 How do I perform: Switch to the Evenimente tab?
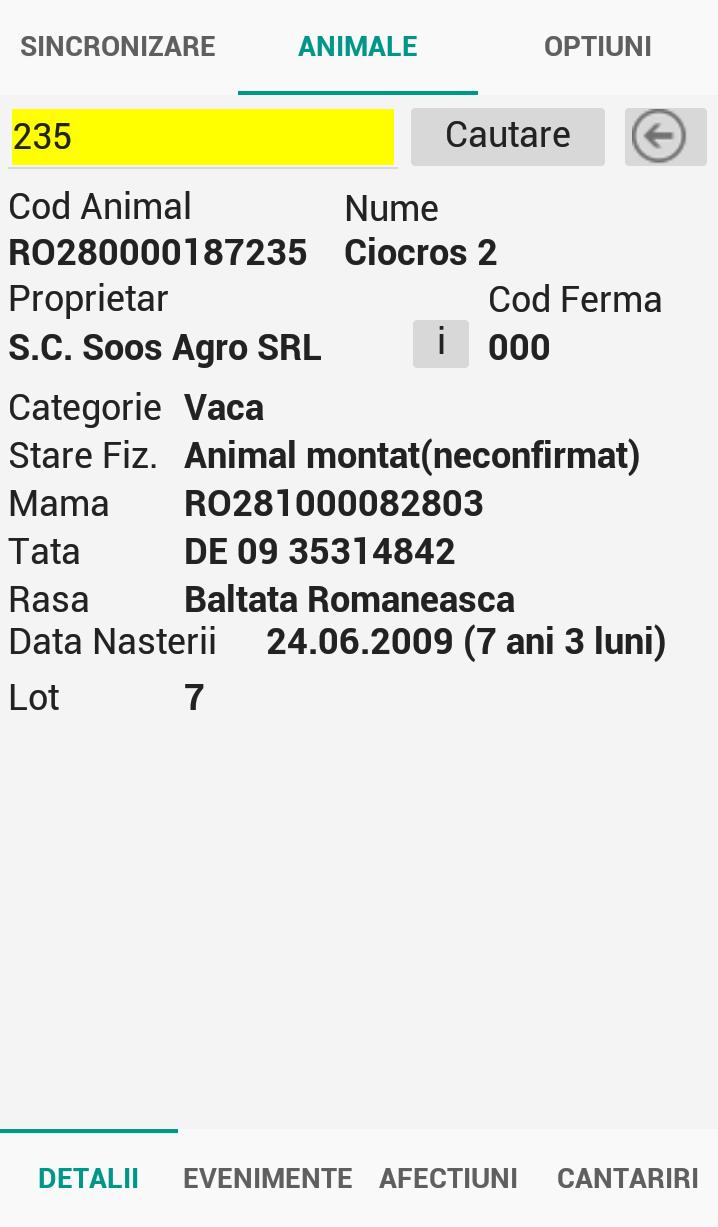[267, 1178]
